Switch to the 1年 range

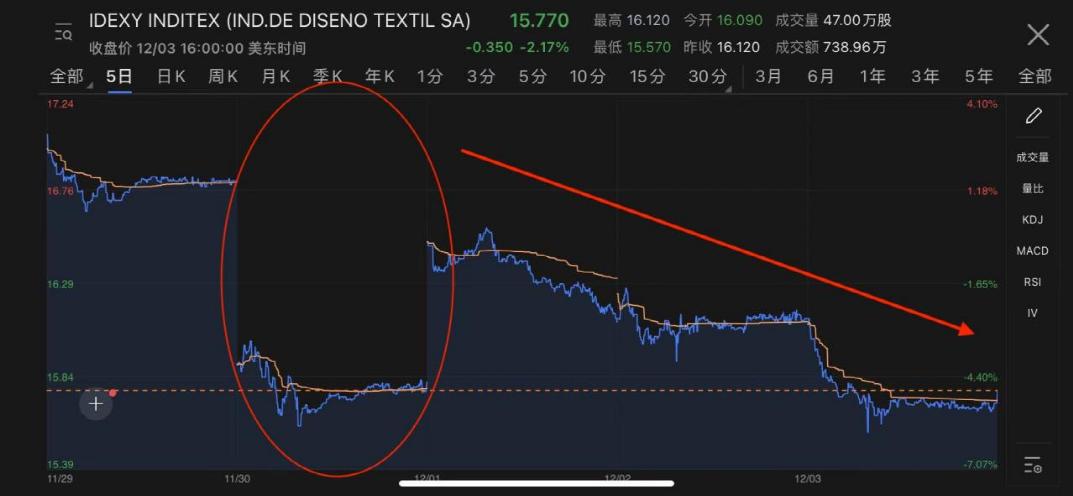pyautogui.click(x=872, y=76)
